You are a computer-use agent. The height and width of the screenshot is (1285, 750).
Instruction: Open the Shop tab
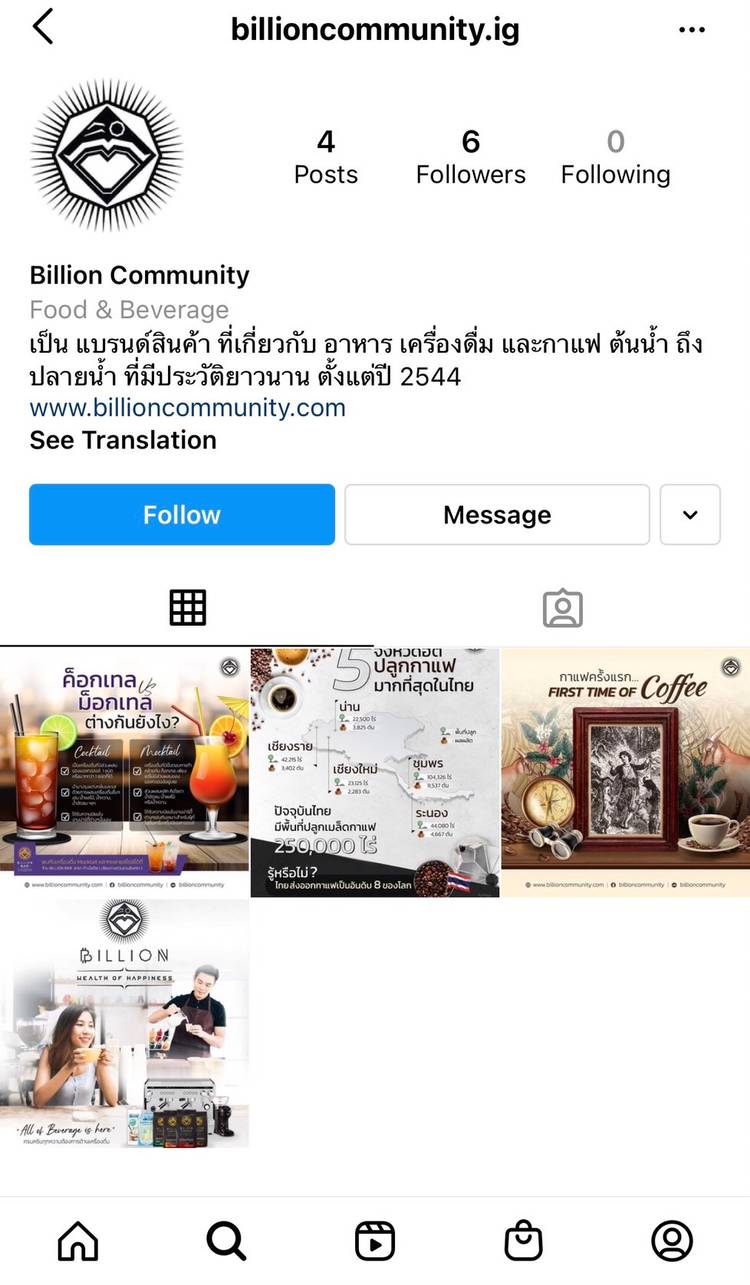tap(523, 1241)
